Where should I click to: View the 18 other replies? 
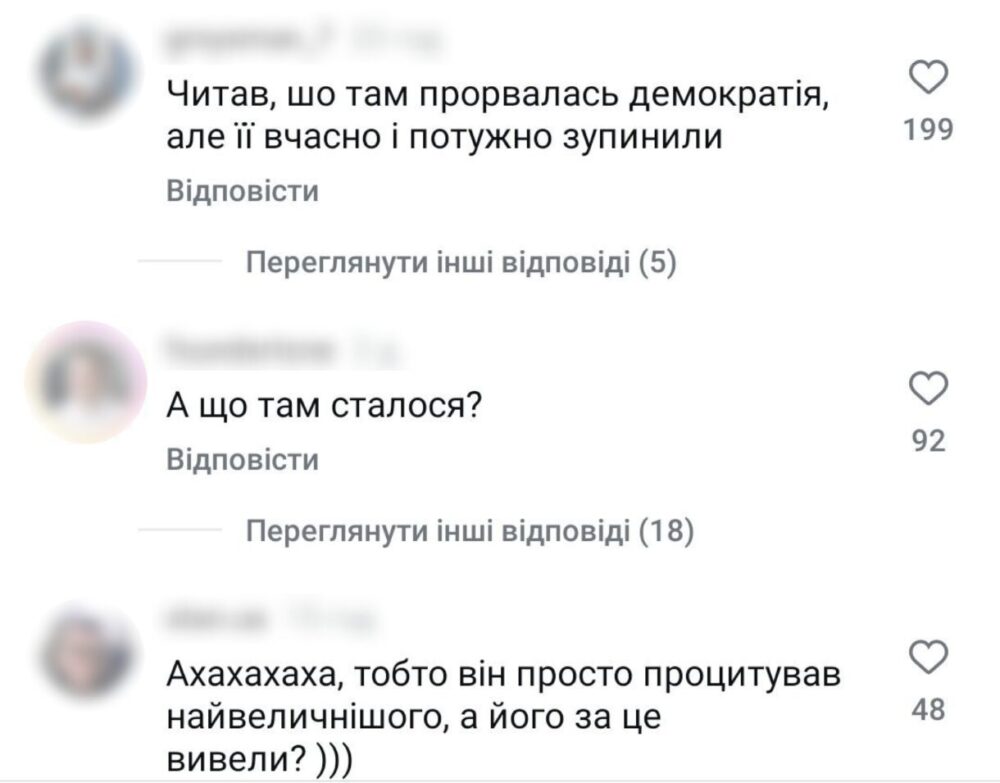click(469, 532)
